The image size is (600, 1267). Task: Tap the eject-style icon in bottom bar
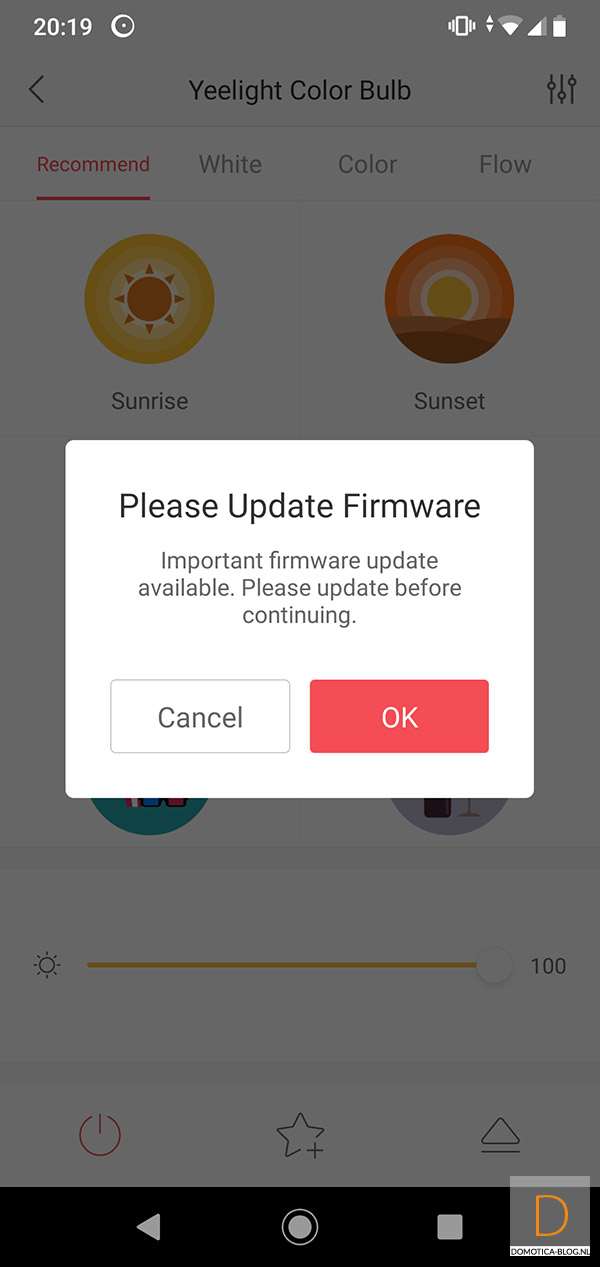click(x=500, y=1135)
